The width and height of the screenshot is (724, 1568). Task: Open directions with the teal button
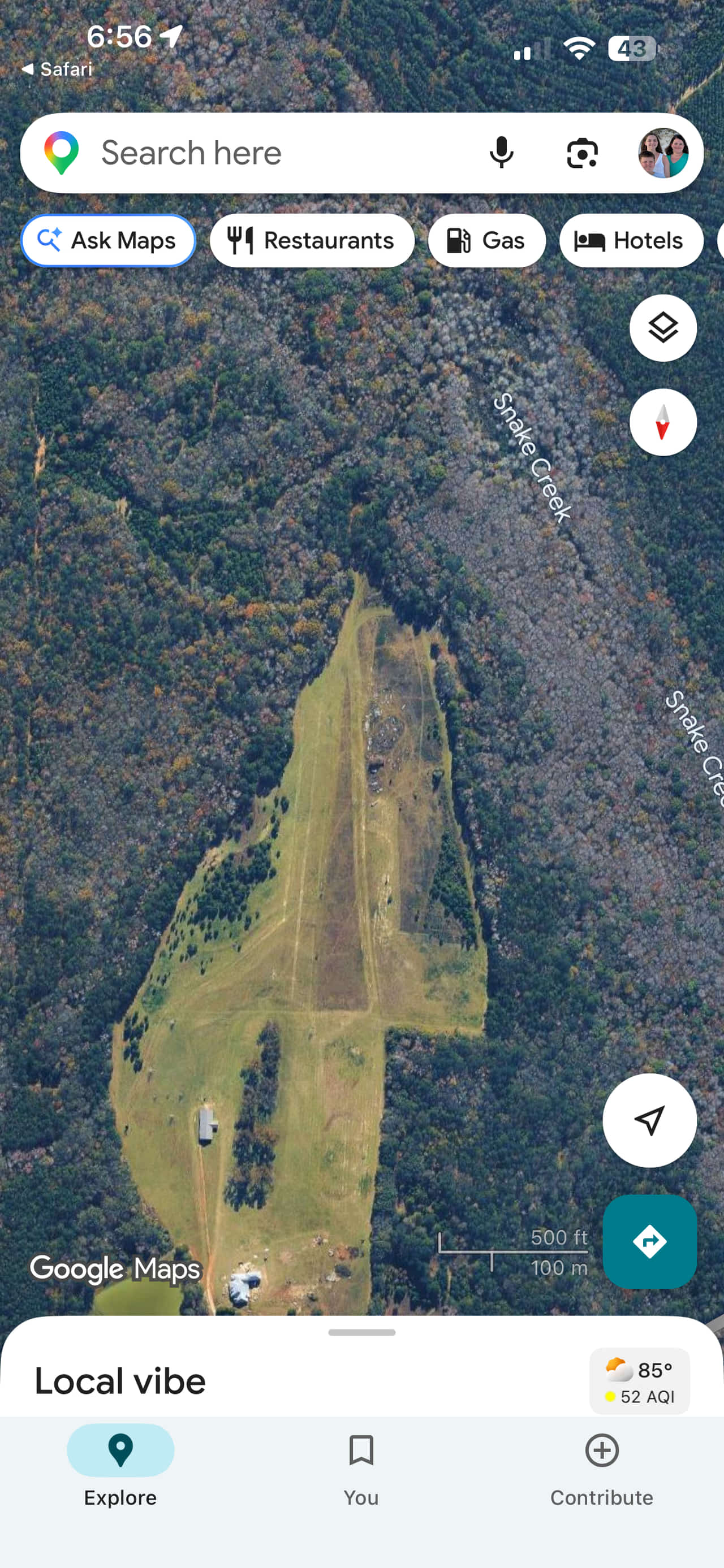(650, 1241)
